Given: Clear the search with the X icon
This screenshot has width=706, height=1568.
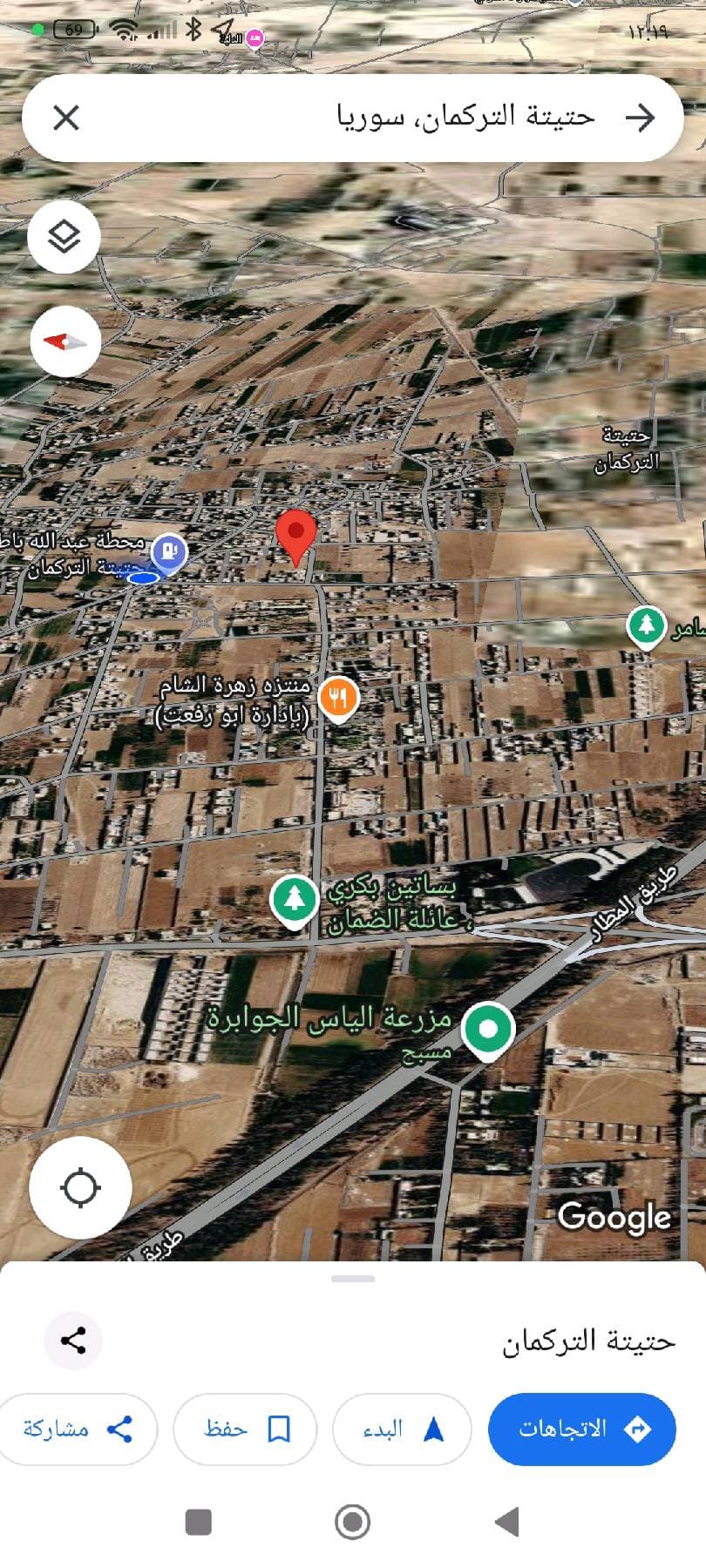Looking at the screenshot, I should point(66,118).
